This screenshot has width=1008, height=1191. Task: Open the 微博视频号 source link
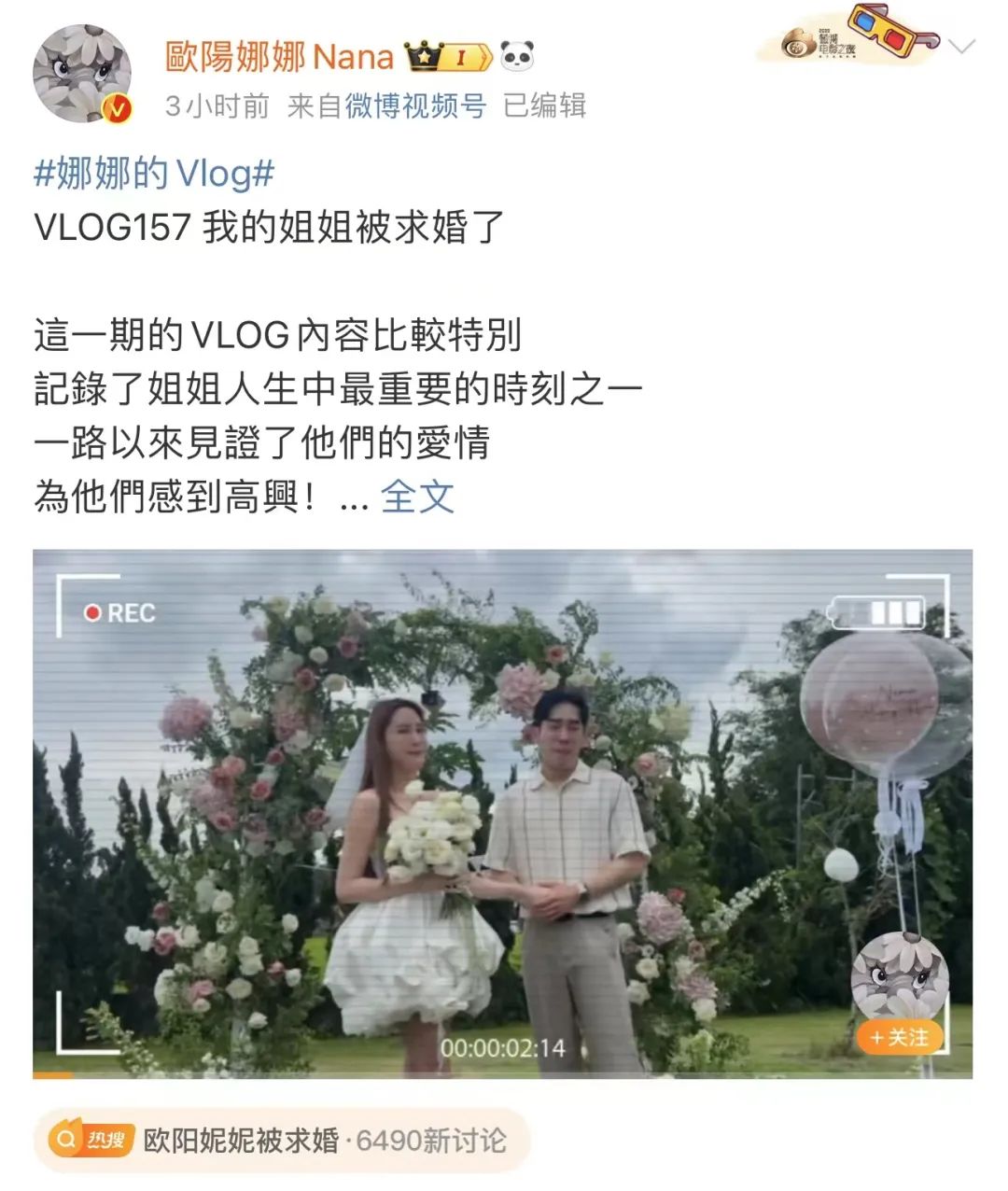point(415,105)
